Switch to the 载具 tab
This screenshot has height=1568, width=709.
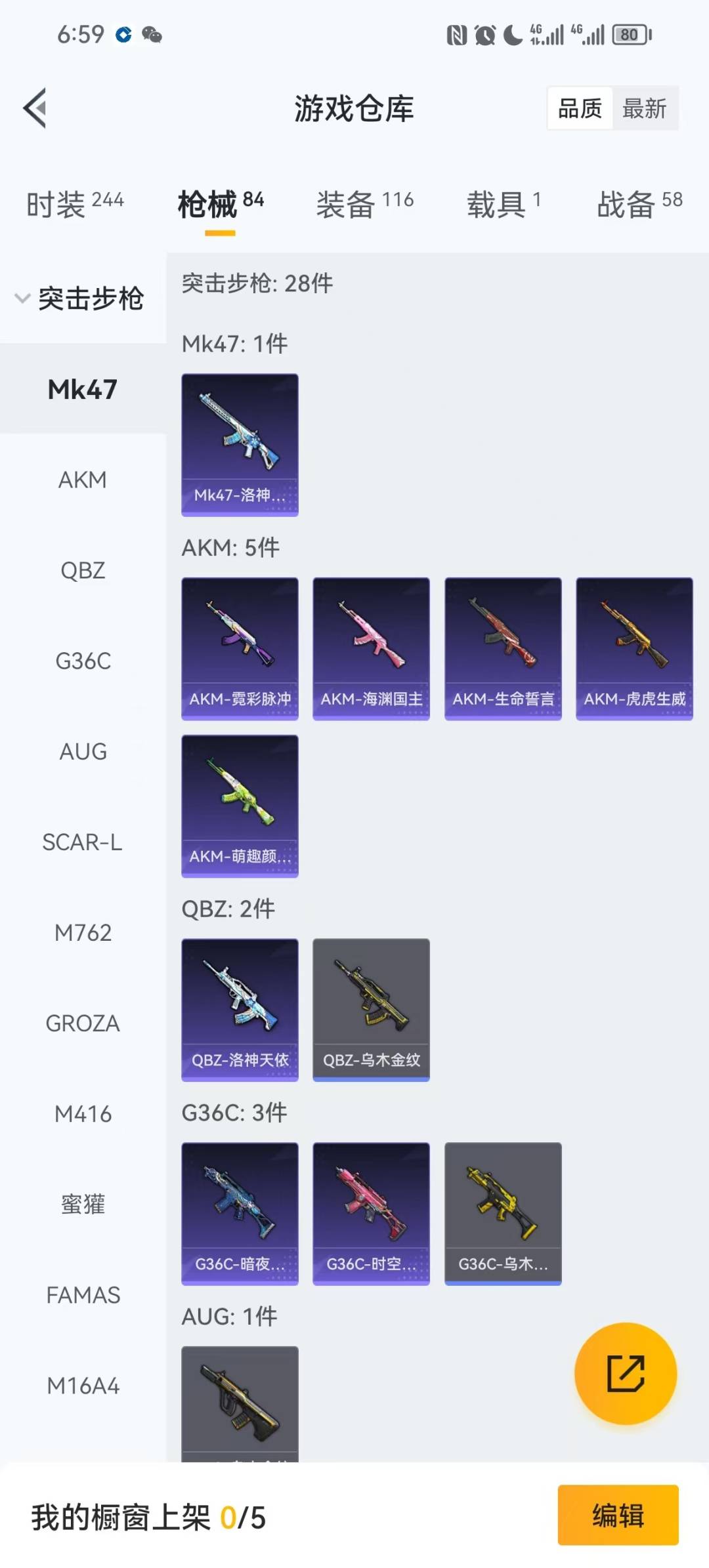coord(504,204)
